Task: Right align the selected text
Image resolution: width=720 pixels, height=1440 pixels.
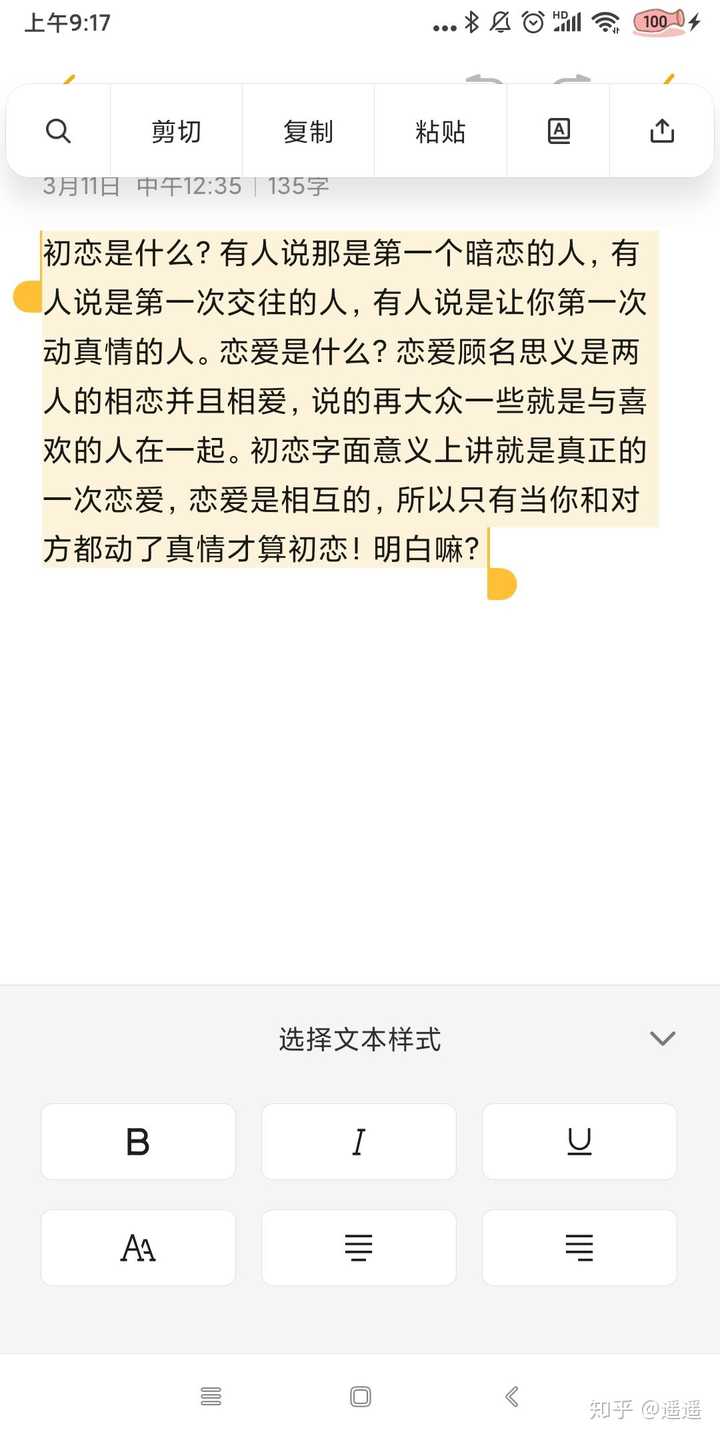Action: tap(579, 1247)
